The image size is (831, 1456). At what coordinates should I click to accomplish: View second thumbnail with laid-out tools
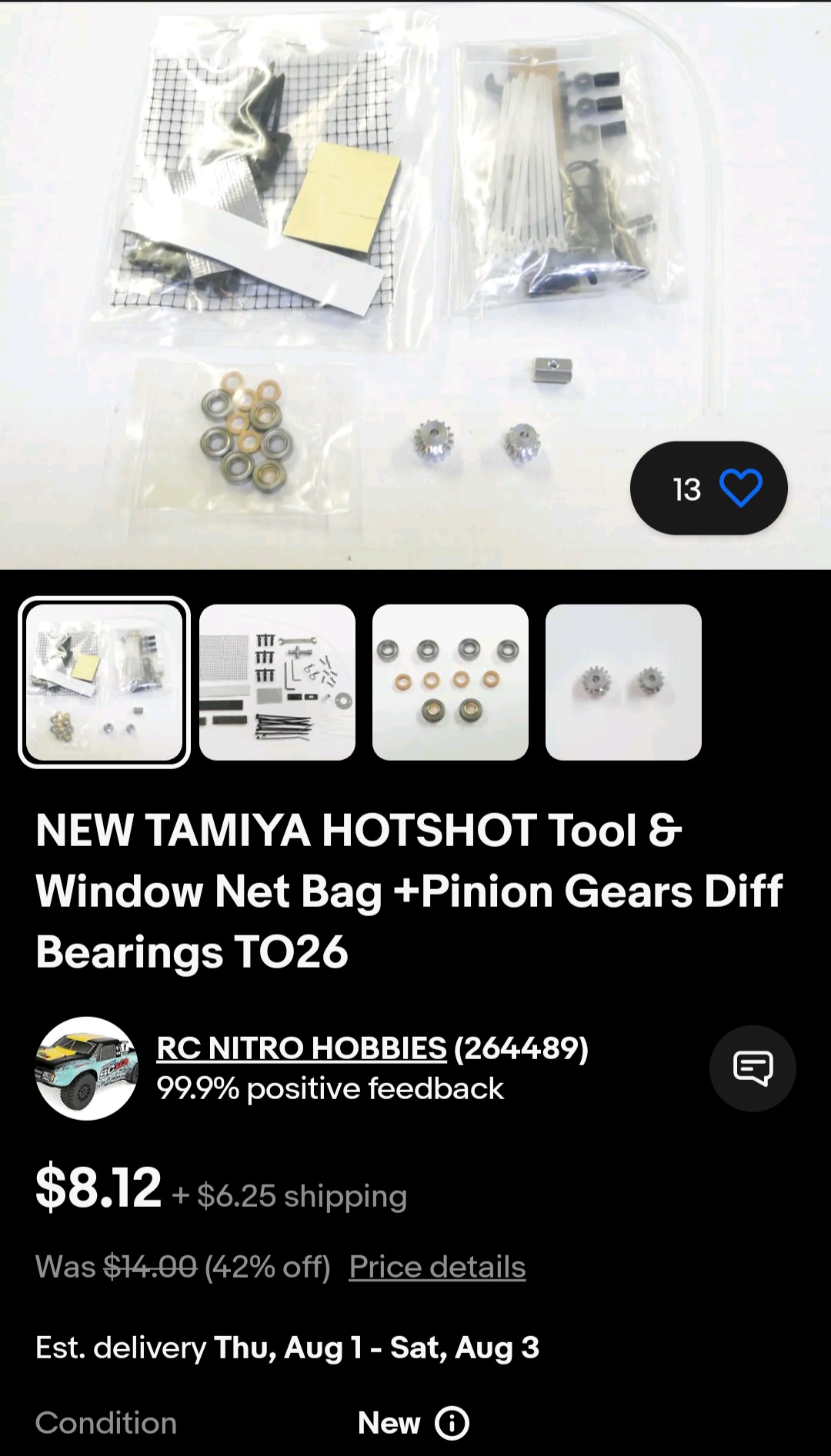pyautogui.click(x=277, y=682)
